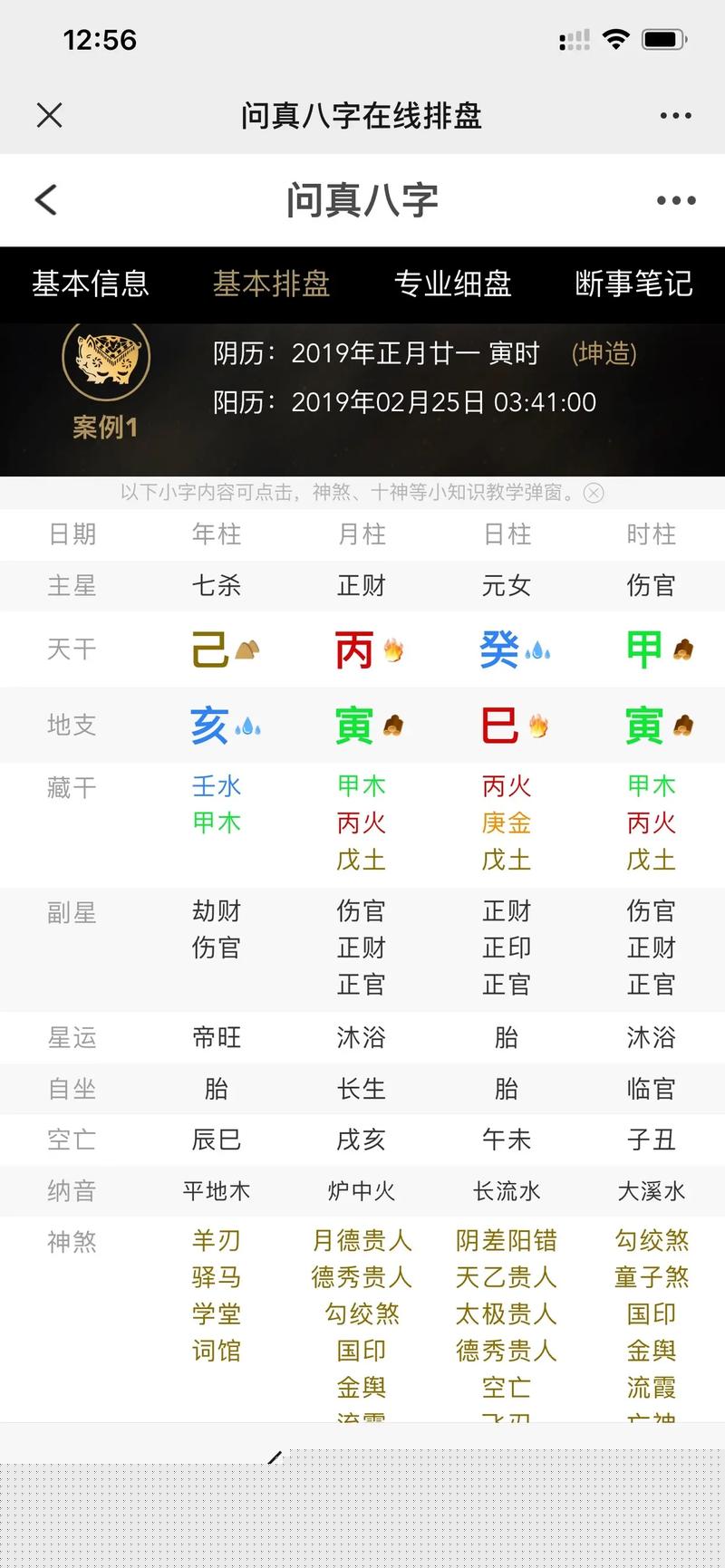Open the 断事笔记 tab
Image resolution: width=725 pixels, height=1568 pixels.
(633, 284)
